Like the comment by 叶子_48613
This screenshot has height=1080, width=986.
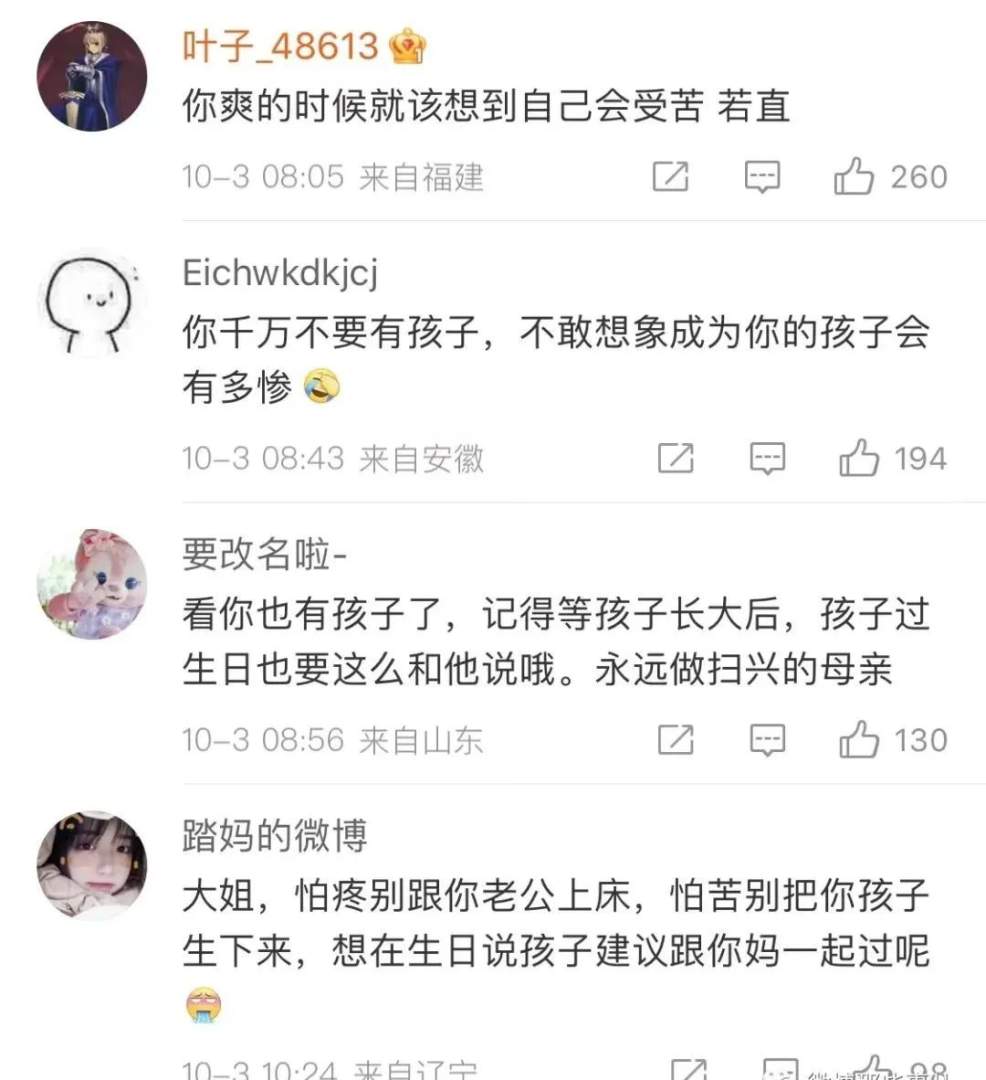[x=853, y=178]
